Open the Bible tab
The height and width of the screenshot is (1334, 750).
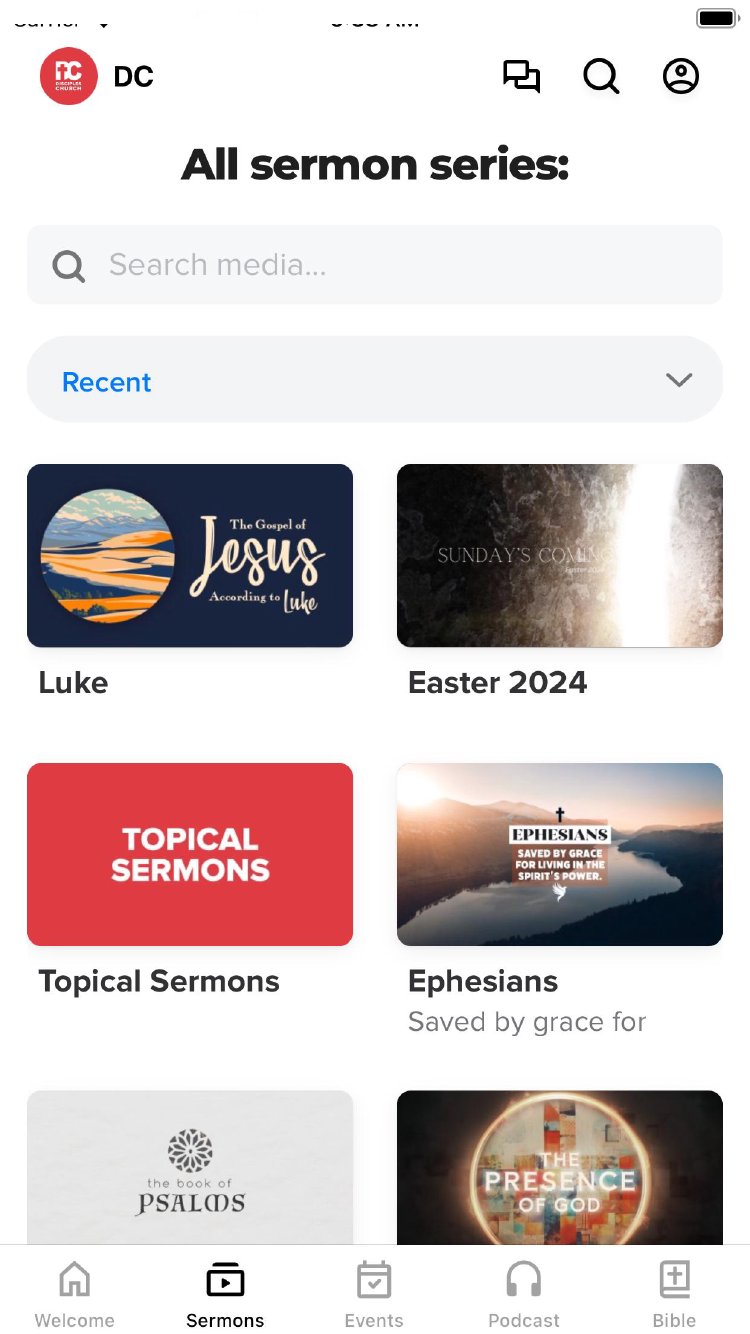coord(674,1293)
